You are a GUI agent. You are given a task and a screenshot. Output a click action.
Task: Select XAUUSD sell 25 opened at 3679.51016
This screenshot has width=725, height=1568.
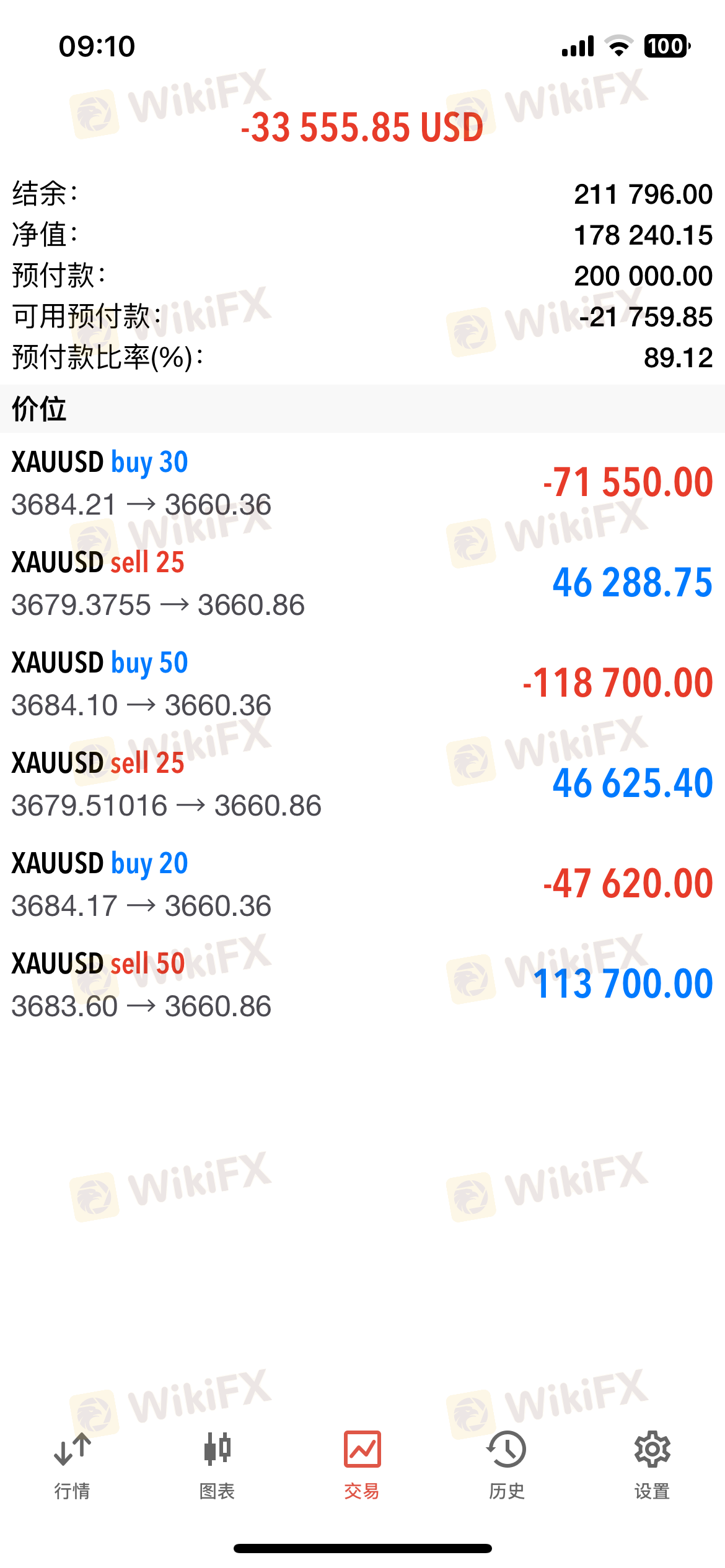coord(362,784)
